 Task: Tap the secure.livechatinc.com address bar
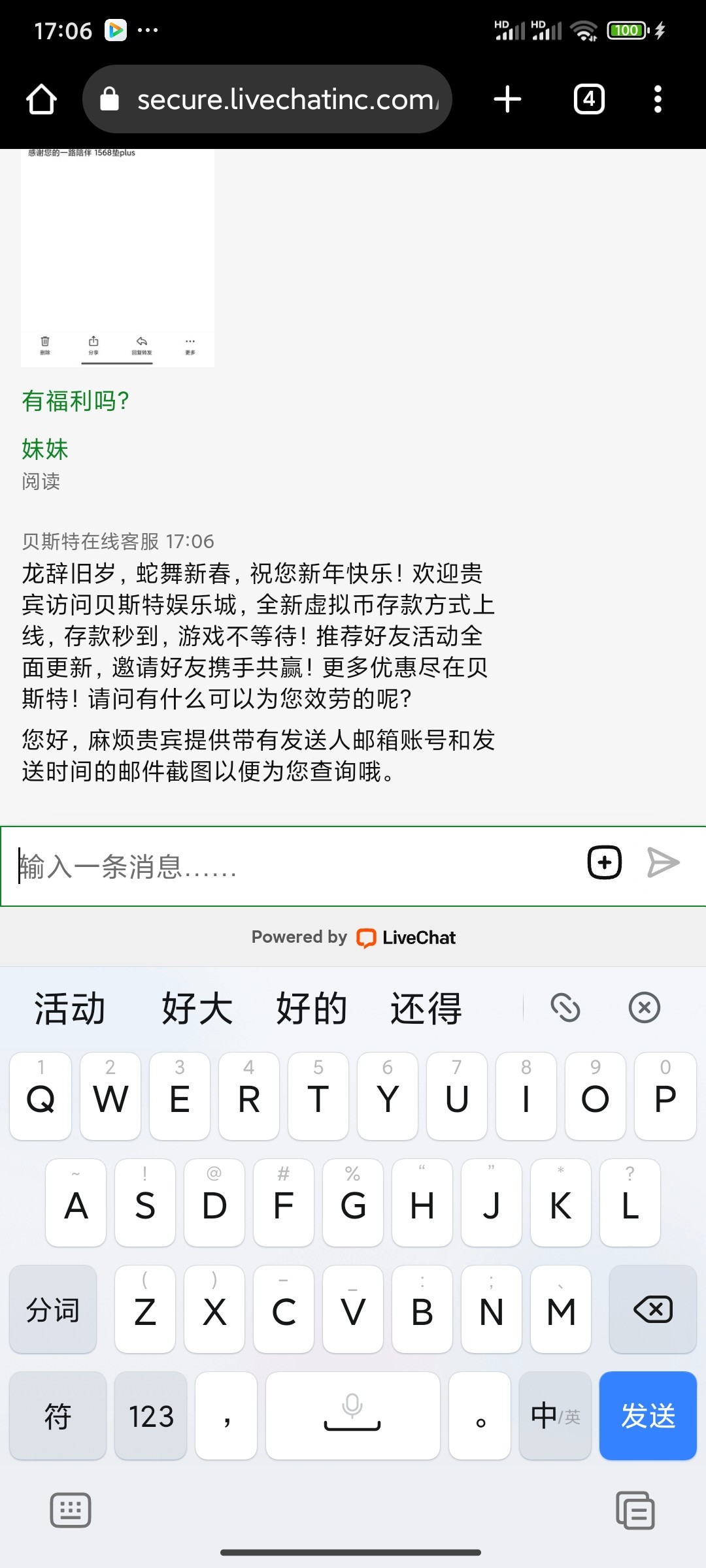pos(268,100)
